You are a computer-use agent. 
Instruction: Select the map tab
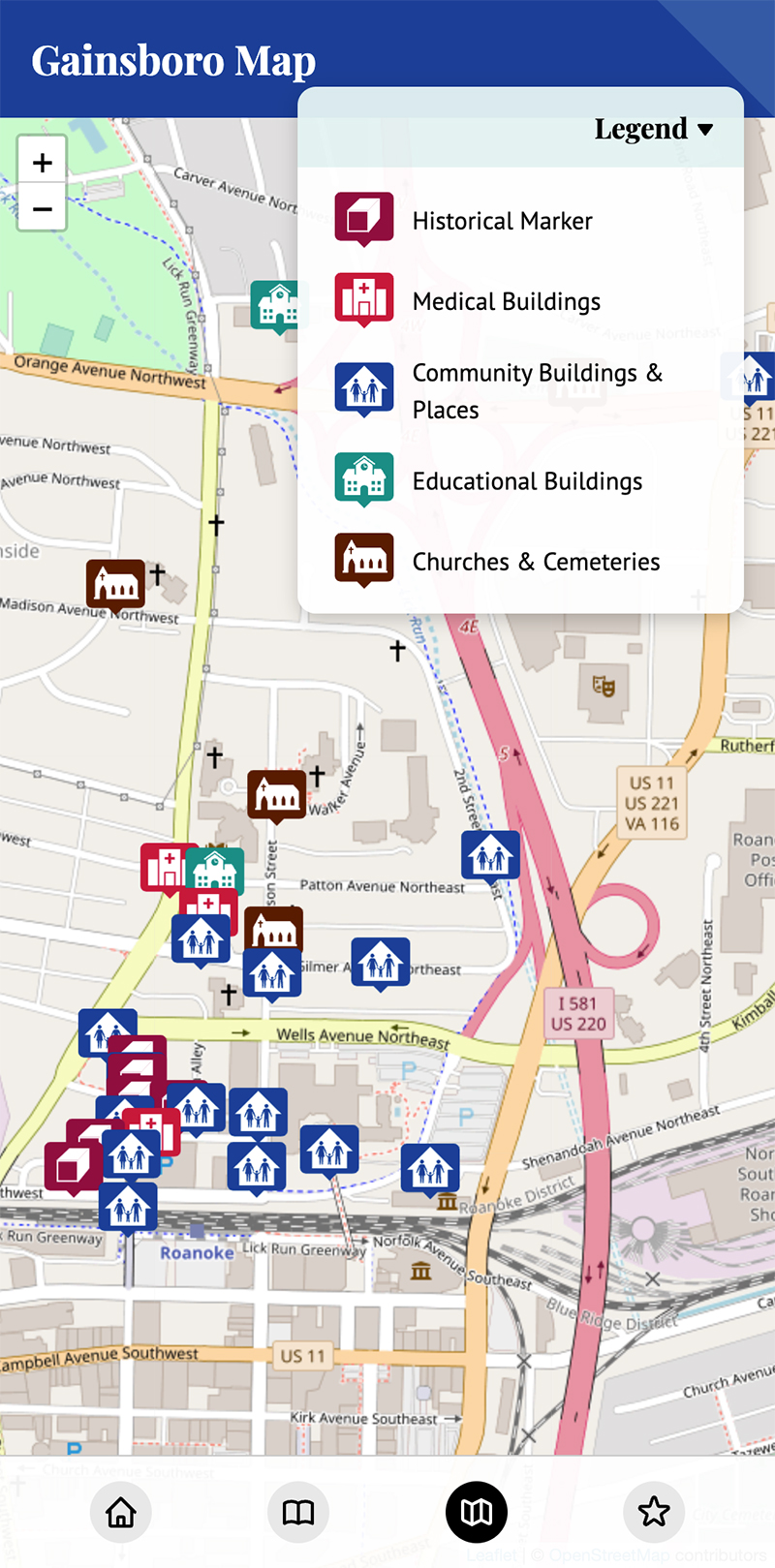(x=476, y=1512)
